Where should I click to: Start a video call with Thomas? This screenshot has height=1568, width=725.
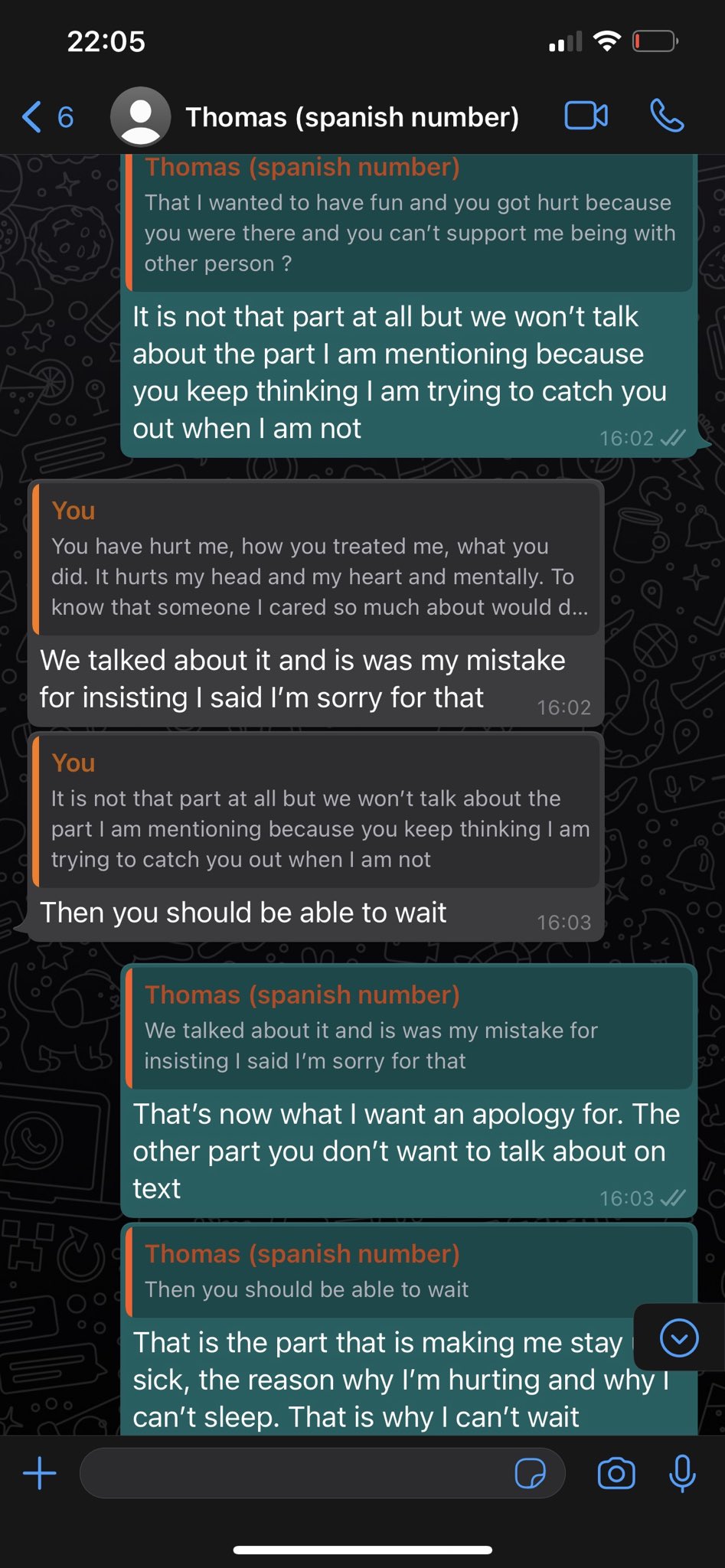coord(586,116)
